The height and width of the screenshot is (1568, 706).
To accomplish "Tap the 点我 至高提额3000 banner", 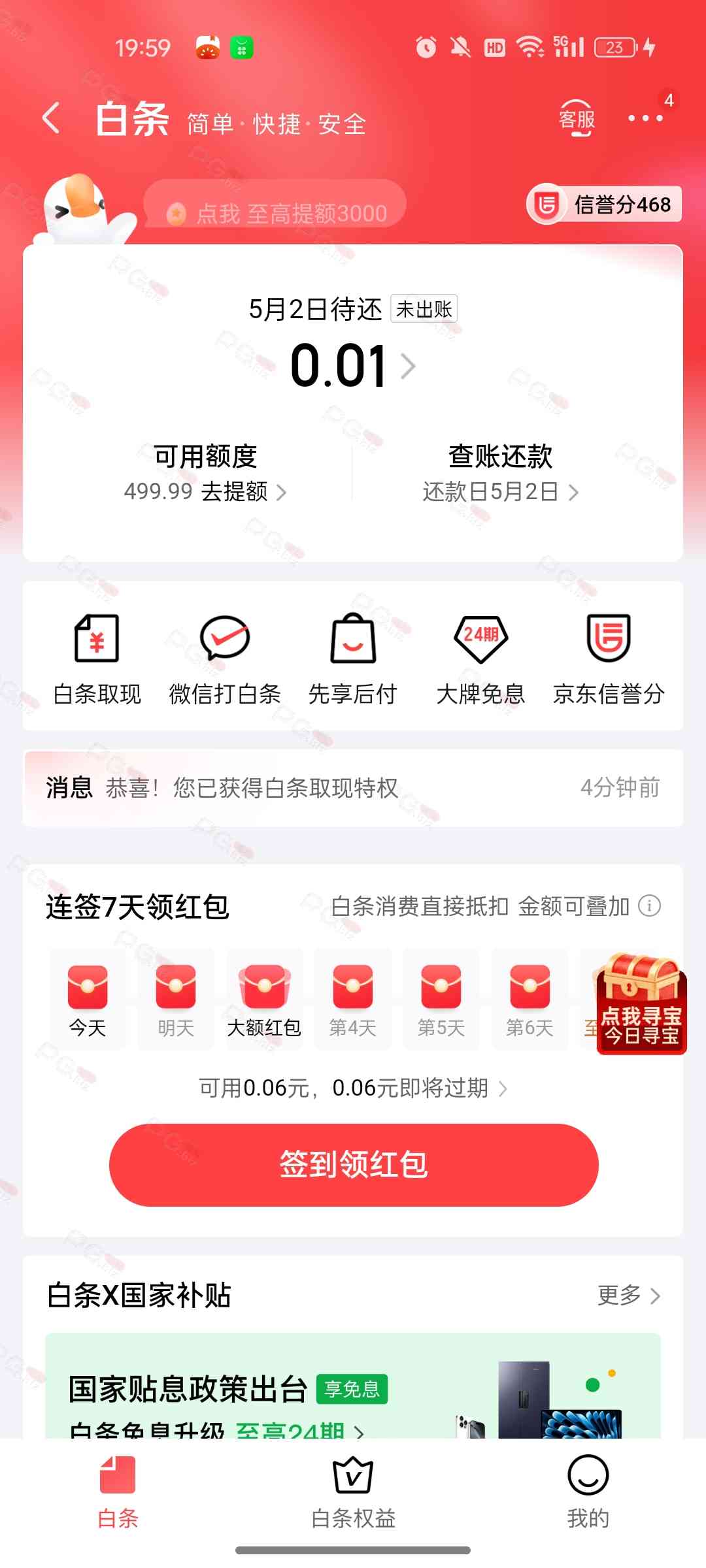I will [276, 212].
